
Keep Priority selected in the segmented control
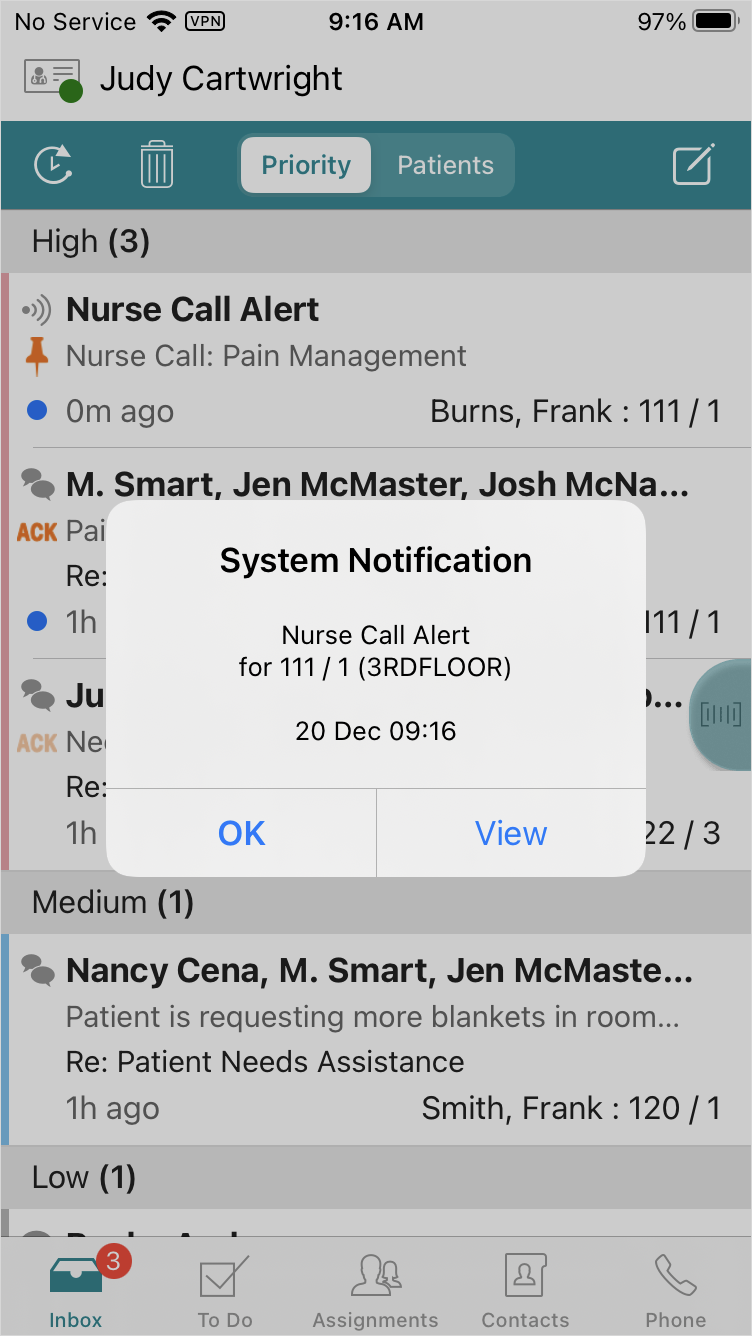tap(305, 165)
